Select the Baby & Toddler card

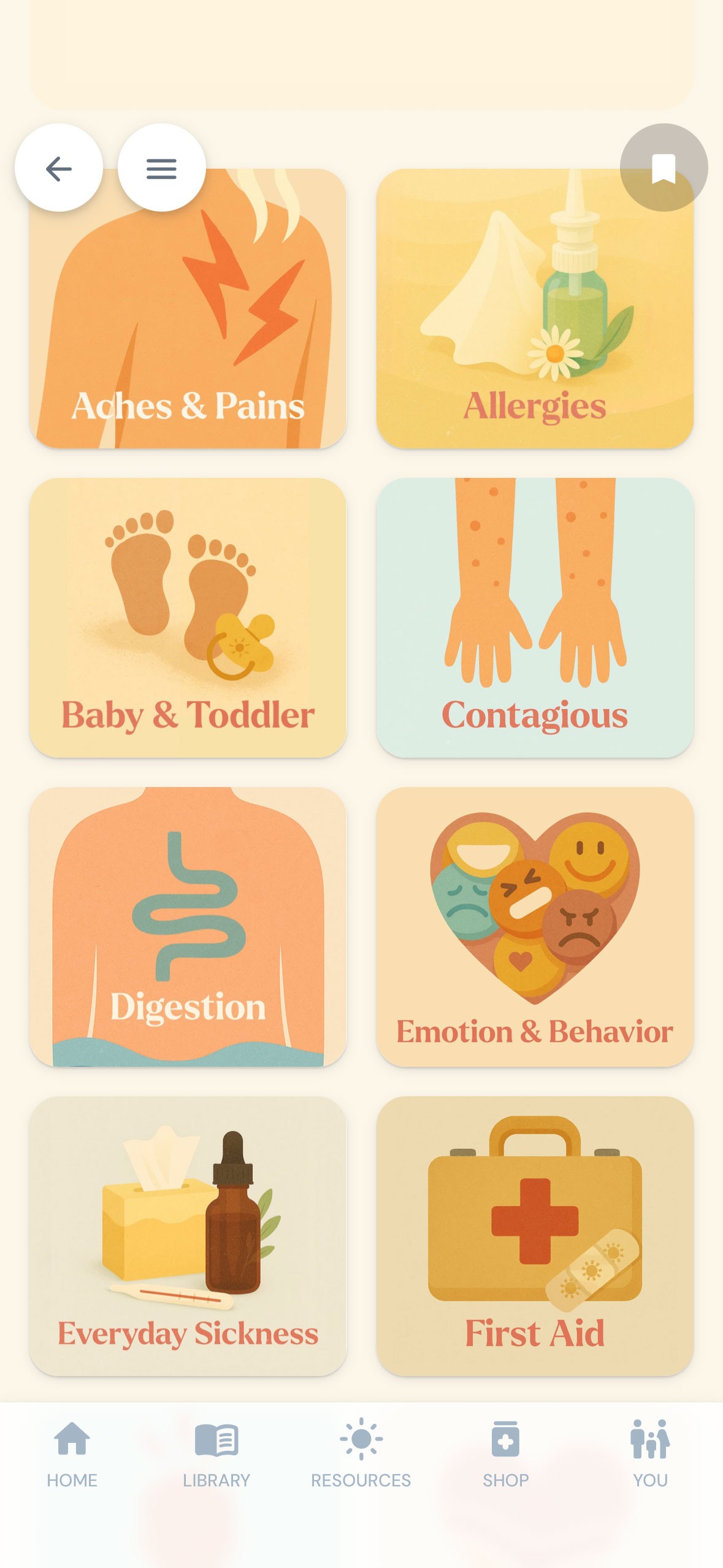[x=188, y=618]
